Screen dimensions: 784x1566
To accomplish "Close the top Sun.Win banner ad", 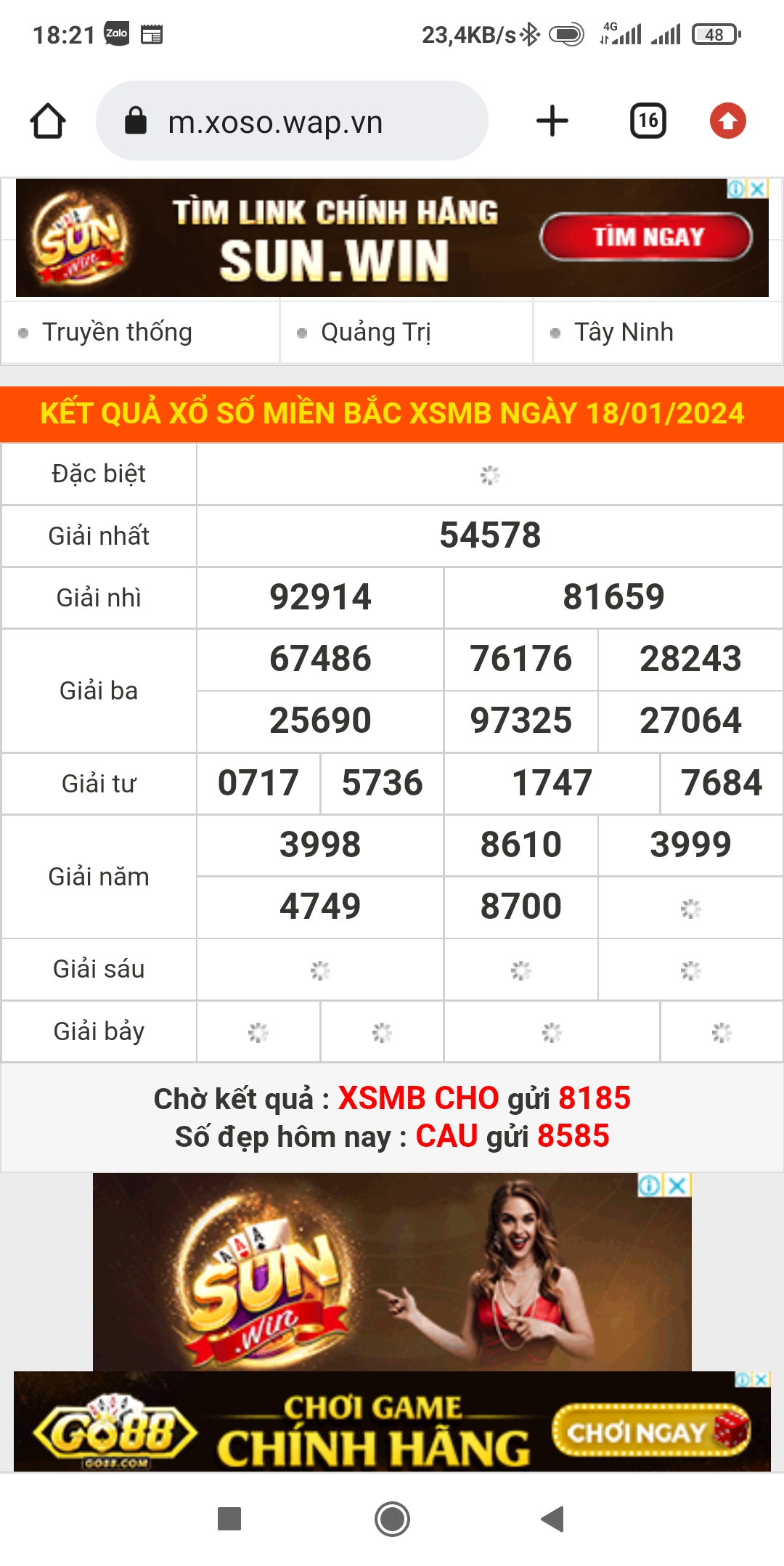I will click(x=757, y=189).
